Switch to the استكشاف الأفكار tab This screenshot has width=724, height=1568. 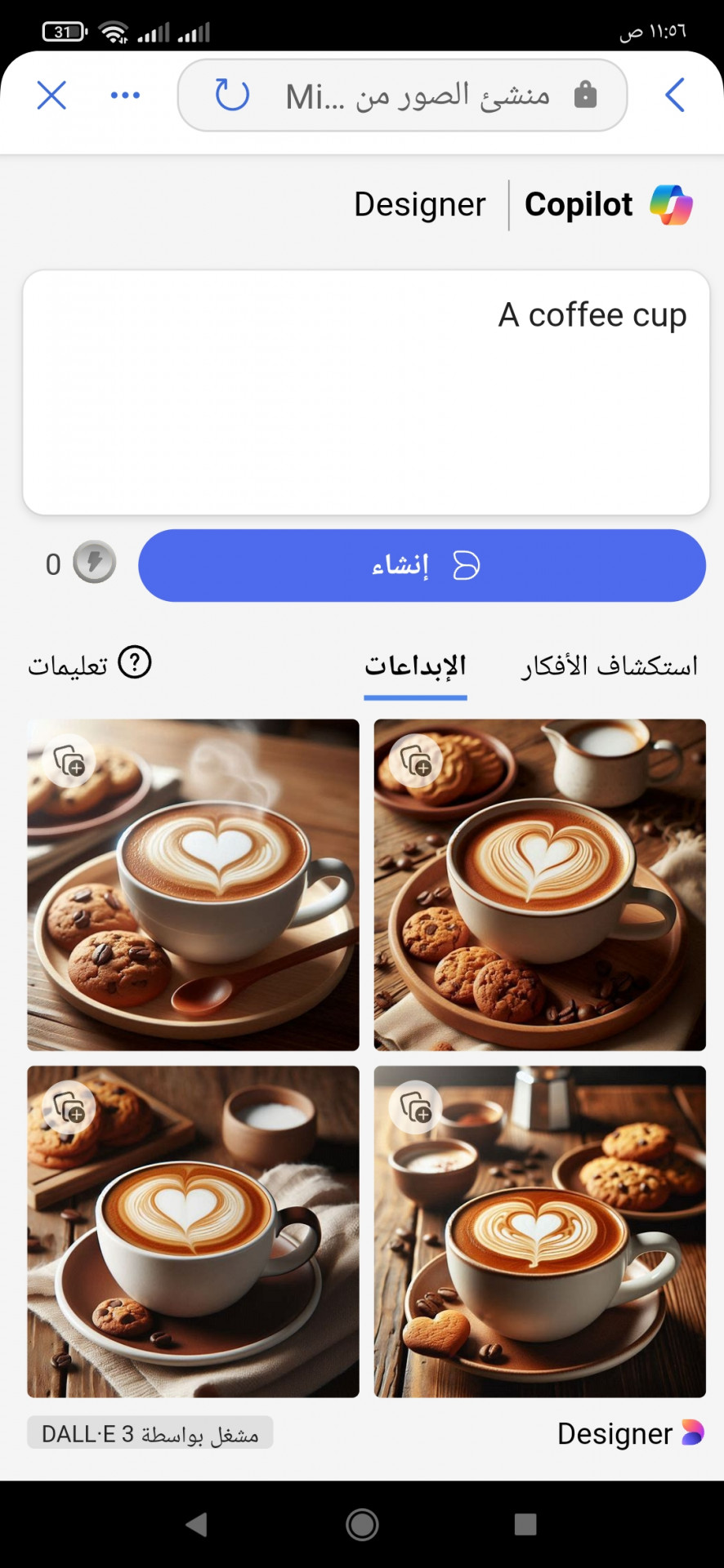(610, 666)
